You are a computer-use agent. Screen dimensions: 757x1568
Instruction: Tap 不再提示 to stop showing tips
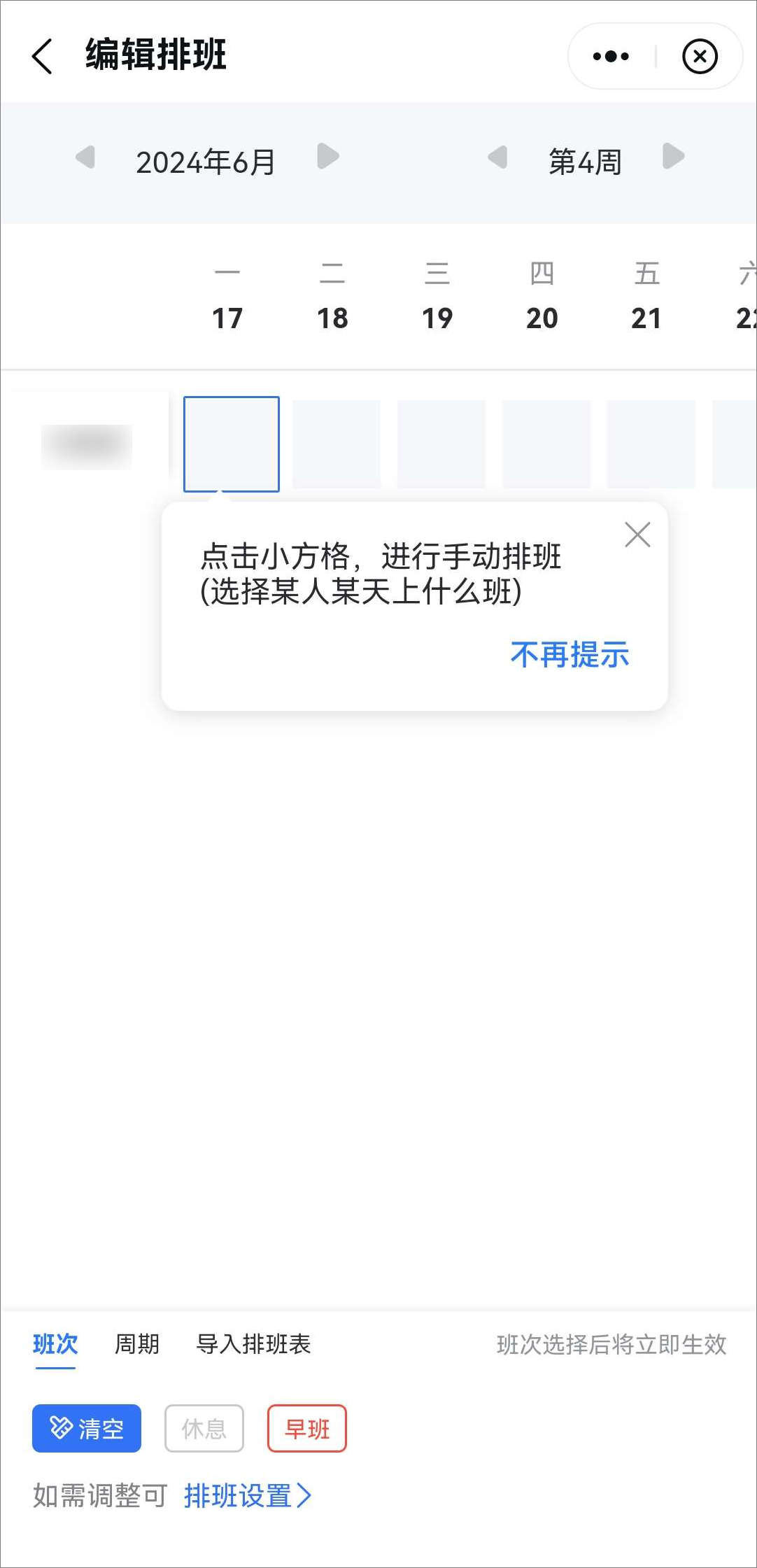569,655
